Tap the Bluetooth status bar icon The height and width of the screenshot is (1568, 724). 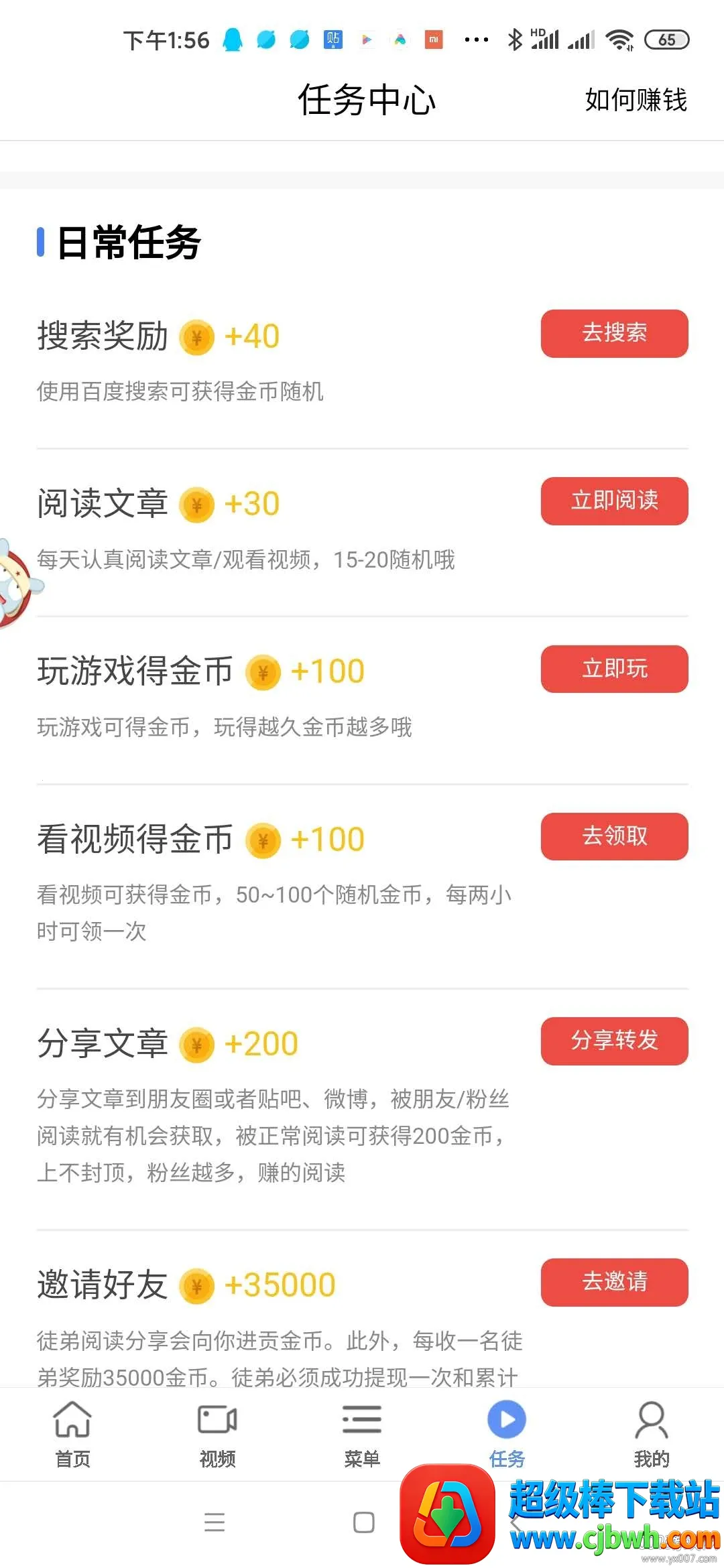pos(515,40)
